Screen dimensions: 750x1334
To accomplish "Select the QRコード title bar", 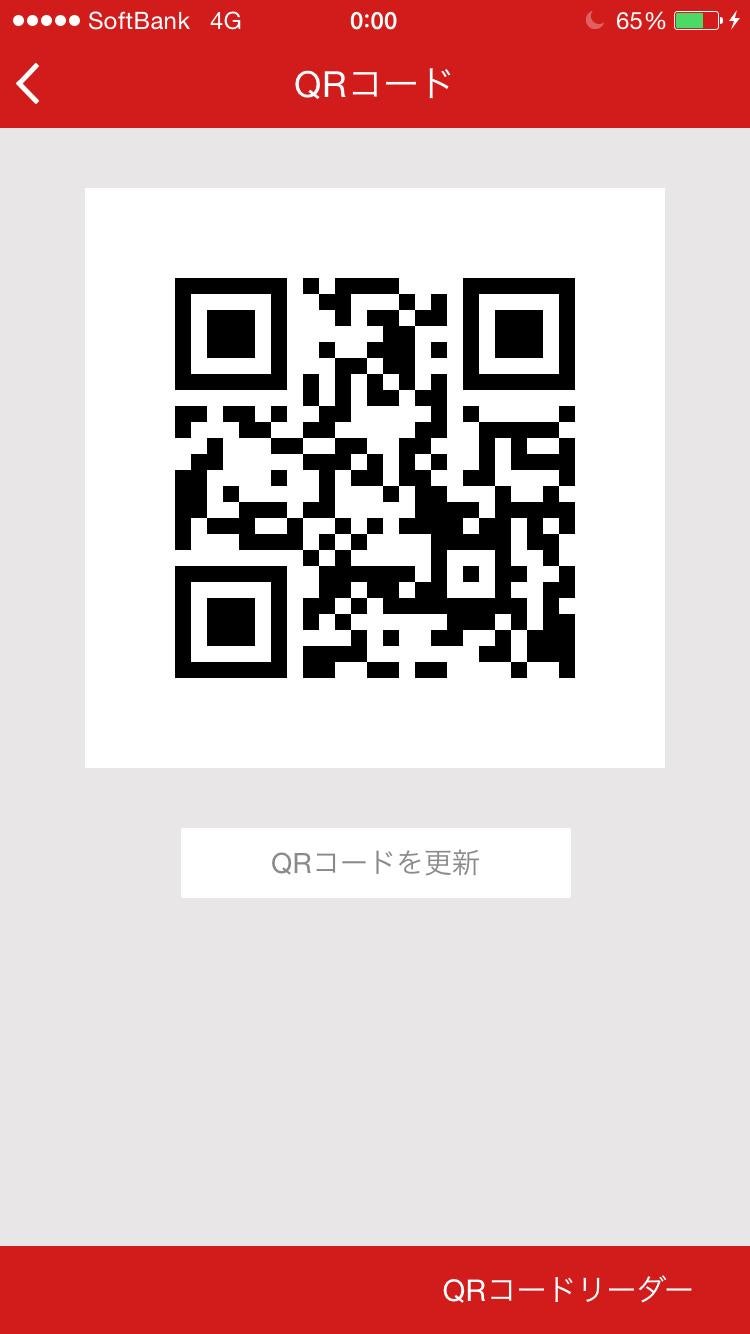I will pyautogui.click(x=375, y=84).
